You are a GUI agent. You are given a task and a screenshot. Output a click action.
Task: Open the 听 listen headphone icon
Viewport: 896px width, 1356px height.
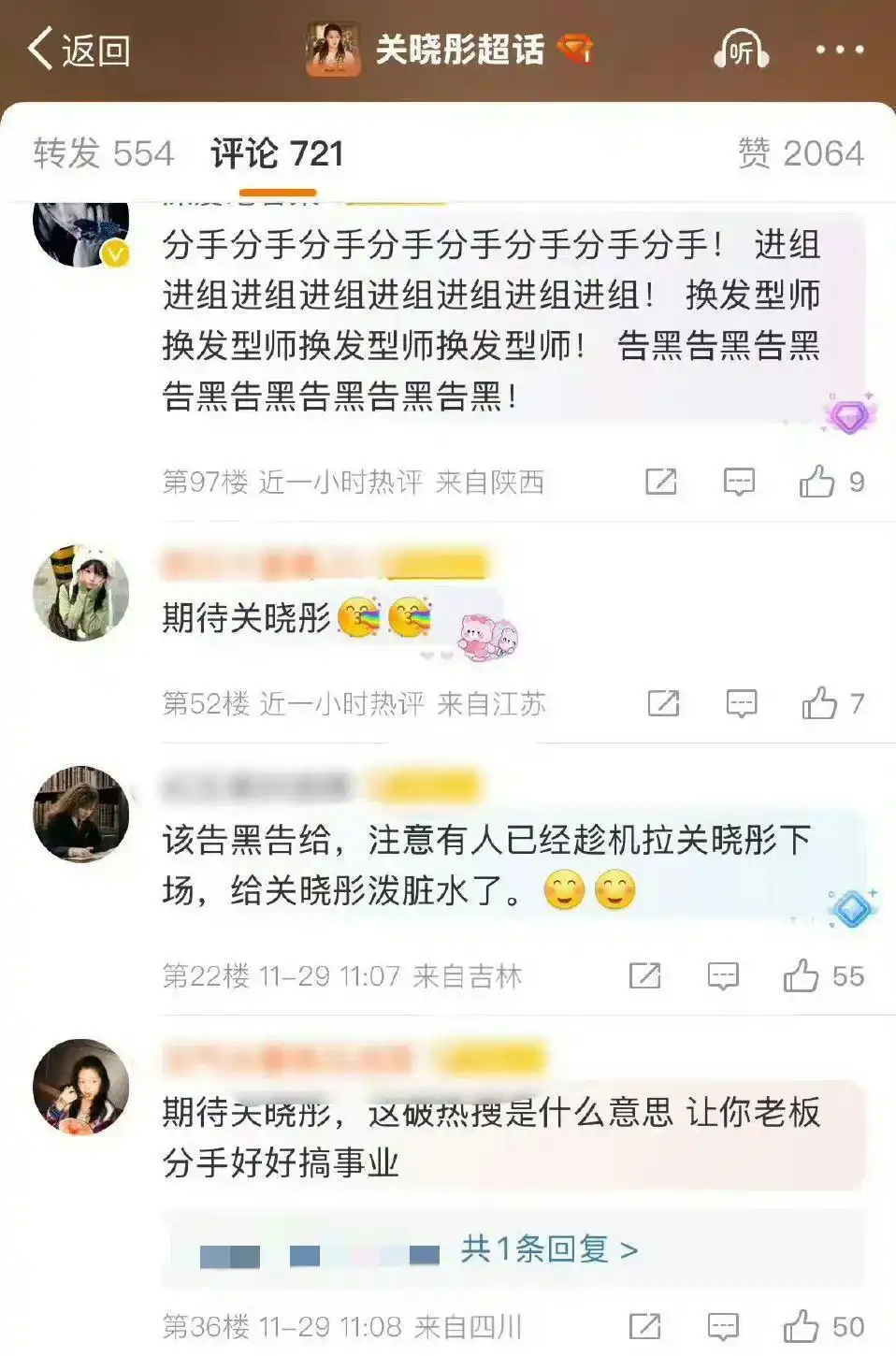coord(741,50)
